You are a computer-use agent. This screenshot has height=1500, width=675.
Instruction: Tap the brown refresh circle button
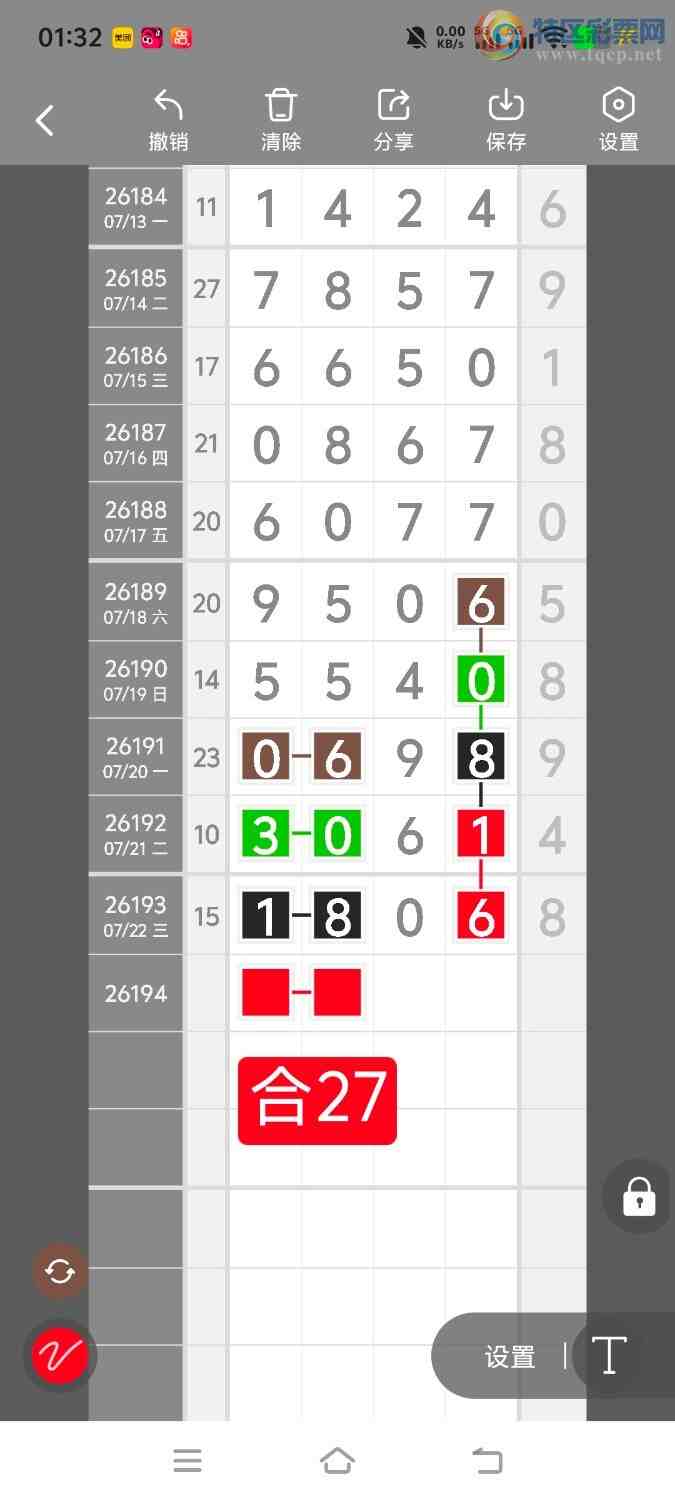pyautogui.click(x=60, y=1272)
